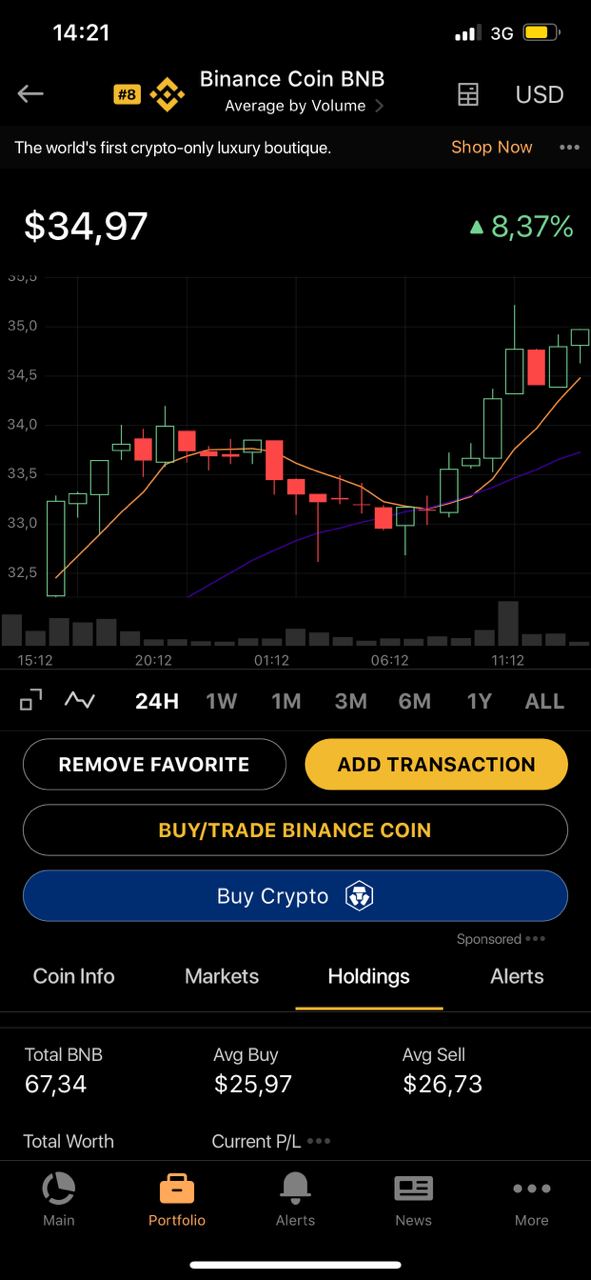
Task: Switch to line chart view
Action: tap(80, 700)
